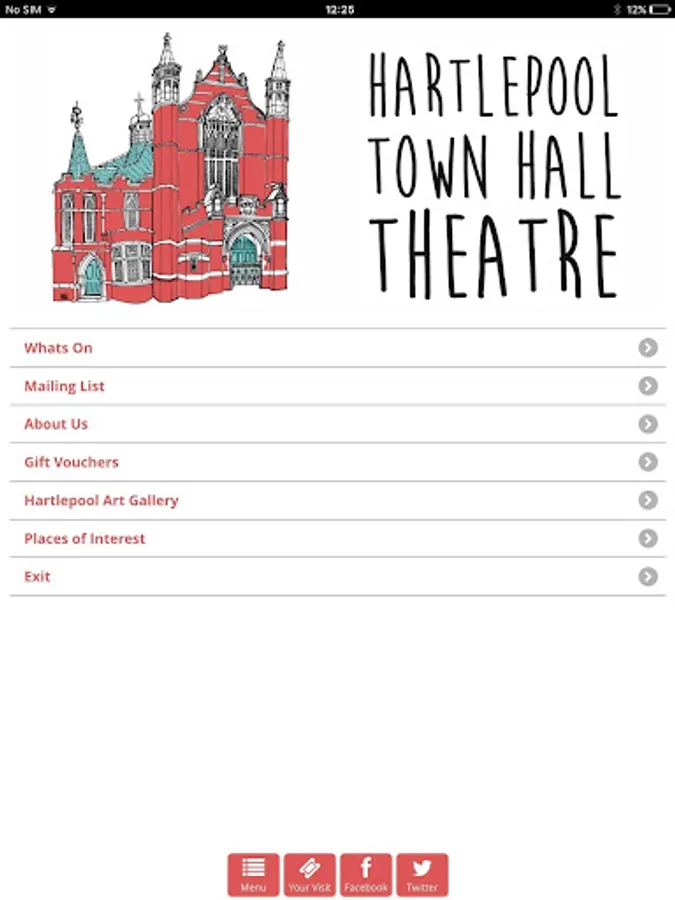
Task: Open the Twitter button
Action: pos(422,874)
